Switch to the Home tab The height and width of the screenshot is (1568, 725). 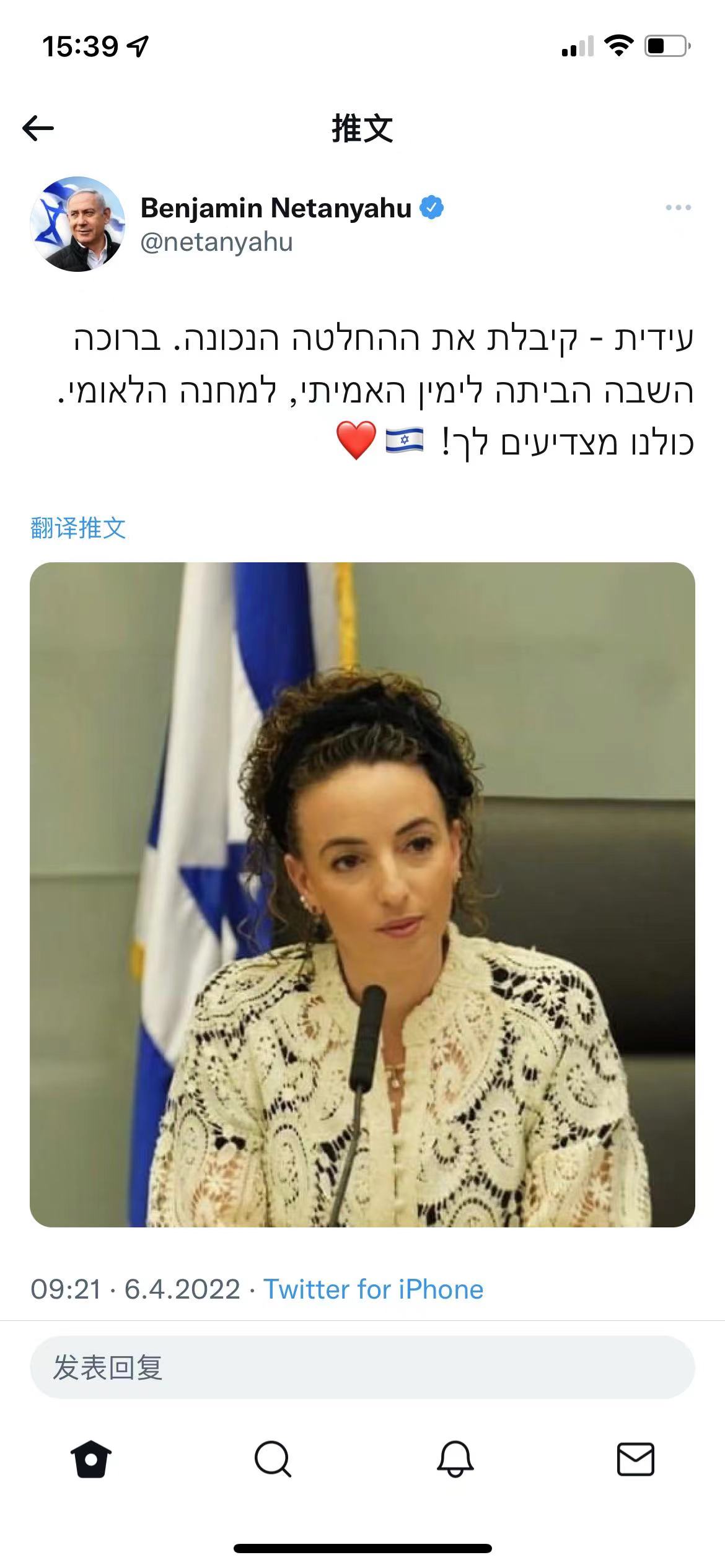tap(91, 1460)
